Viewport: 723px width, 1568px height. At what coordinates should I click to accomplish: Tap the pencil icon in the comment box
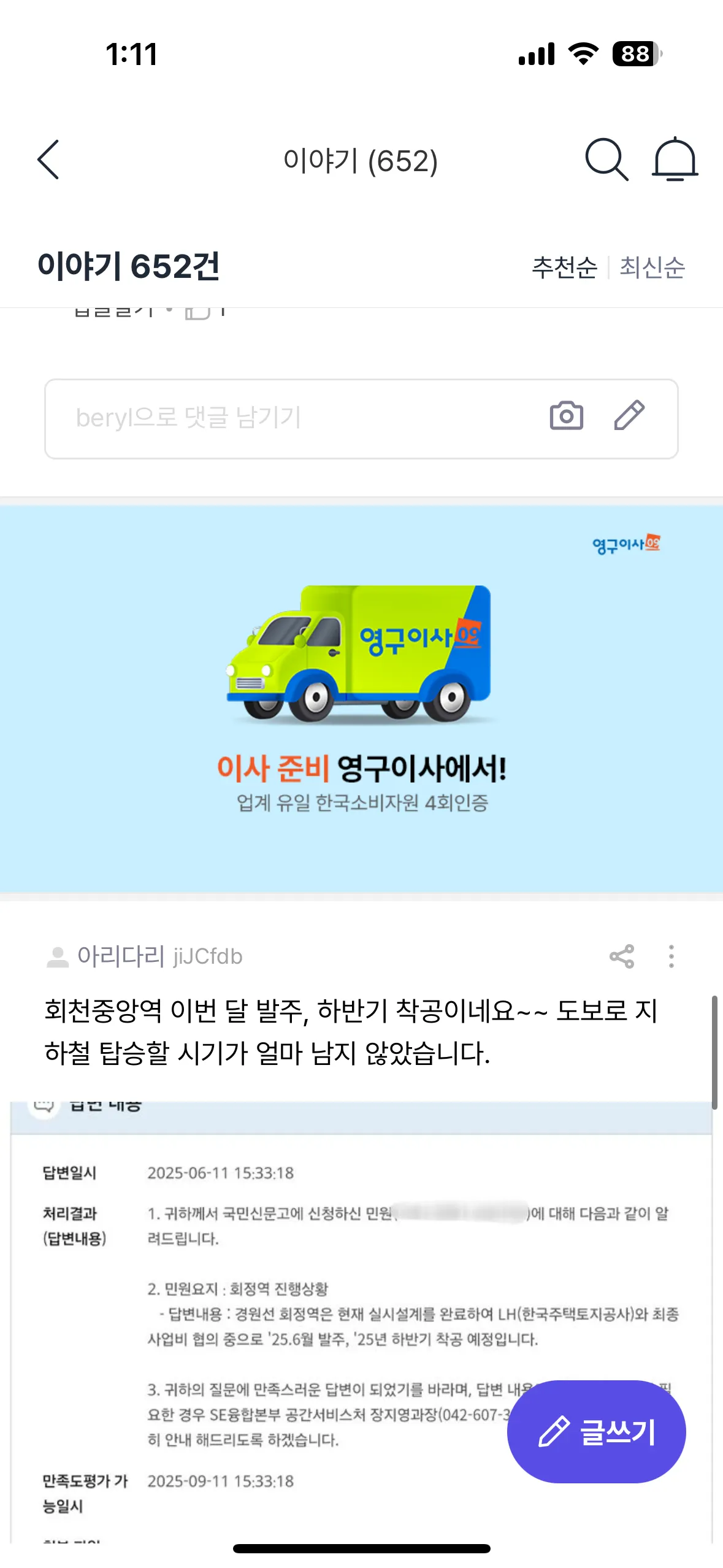pyautogui.click(x=629, y=416)
